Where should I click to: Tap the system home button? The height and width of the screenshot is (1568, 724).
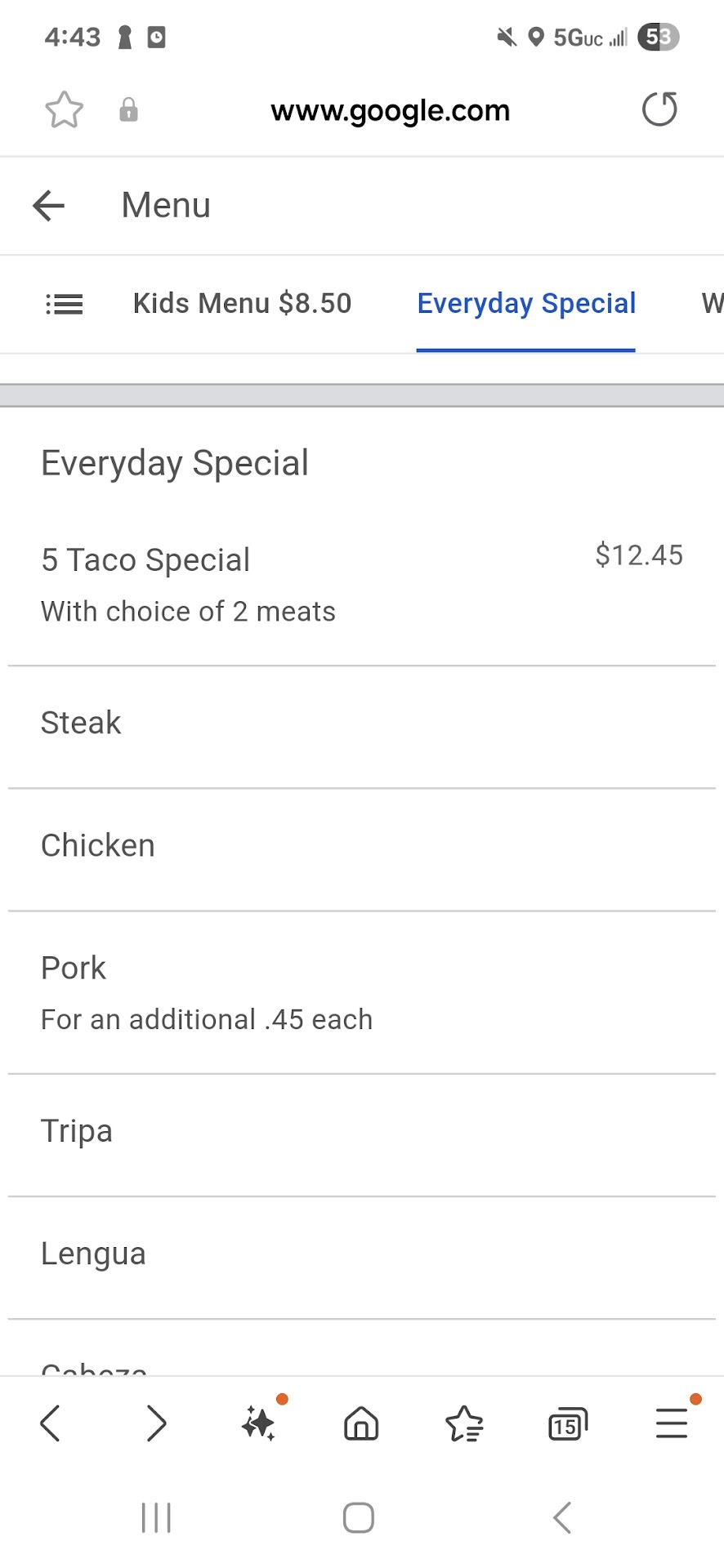(x=359, y=1518)
